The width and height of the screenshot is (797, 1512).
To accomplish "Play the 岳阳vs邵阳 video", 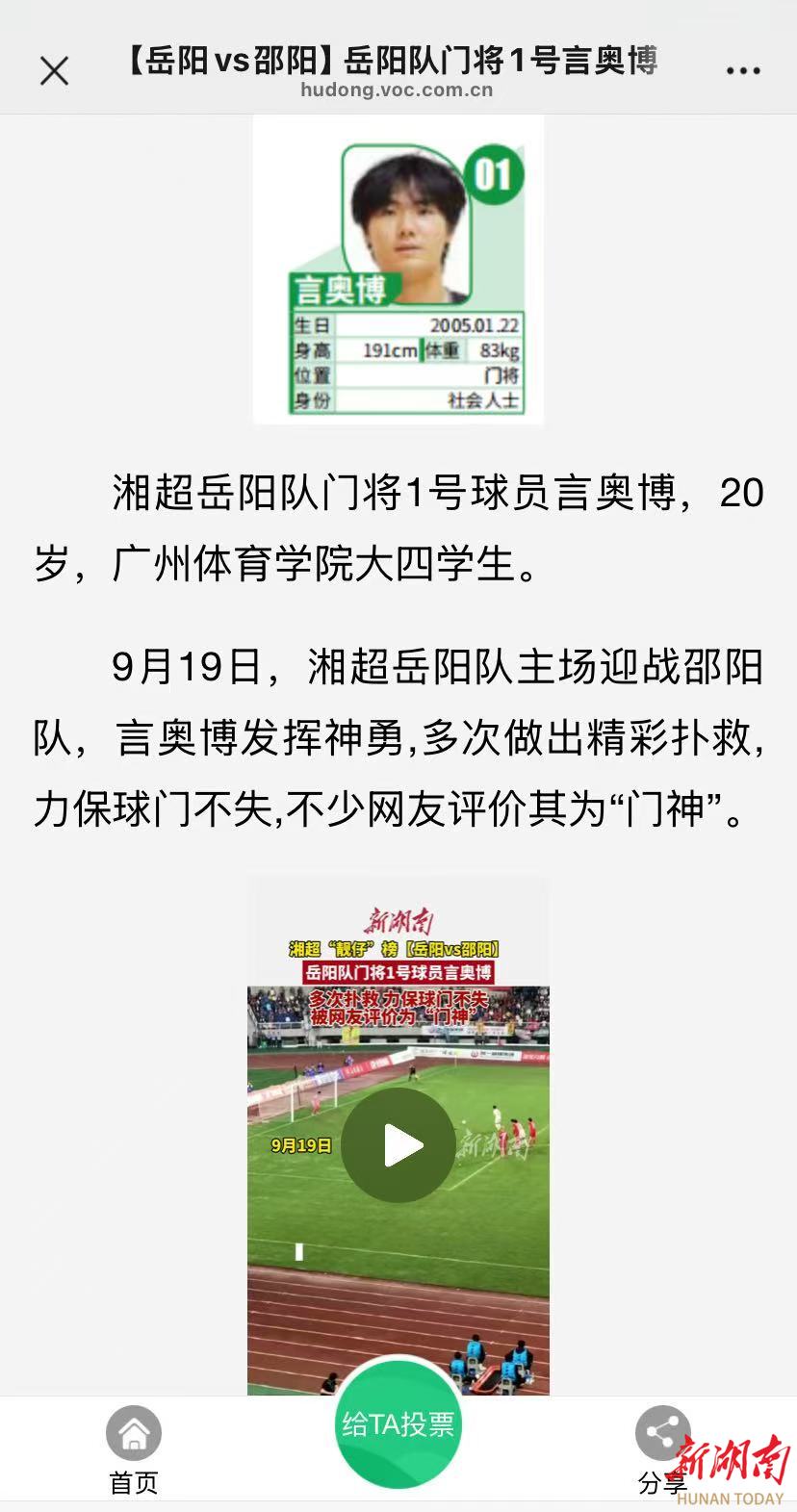I will click(x=398, y=1145).
